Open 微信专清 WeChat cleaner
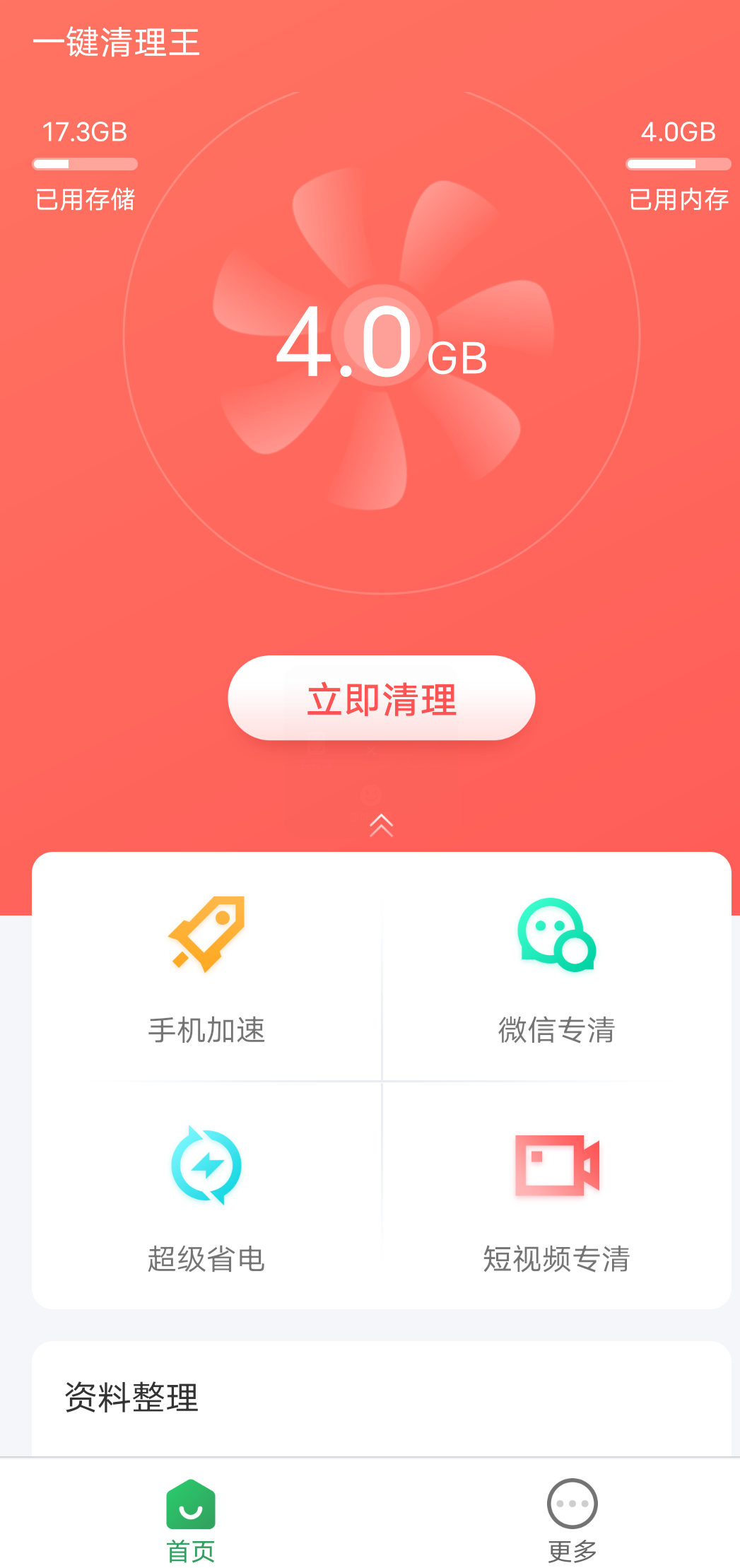 coord(556,969)
